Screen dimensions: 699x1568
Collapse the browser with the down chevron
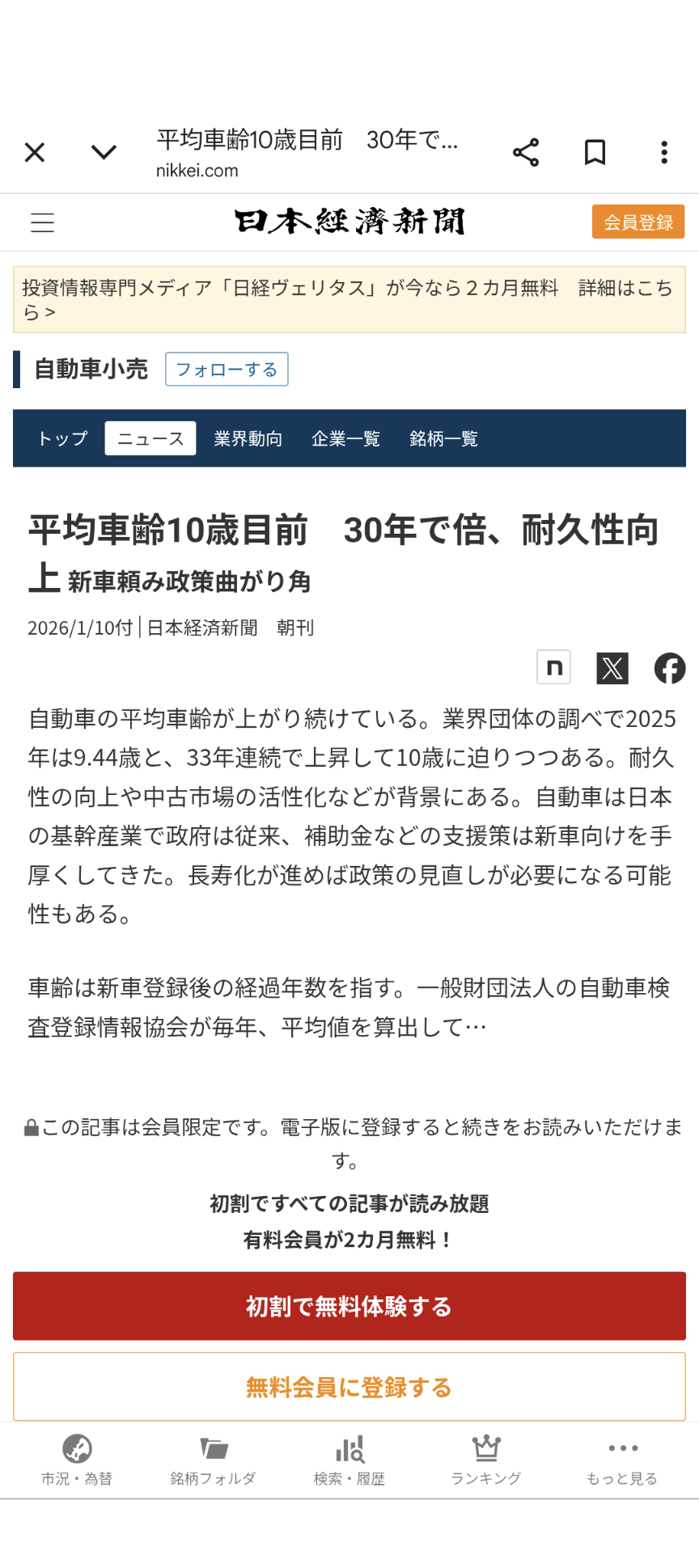pyautogui.click(x=104, y=152)
